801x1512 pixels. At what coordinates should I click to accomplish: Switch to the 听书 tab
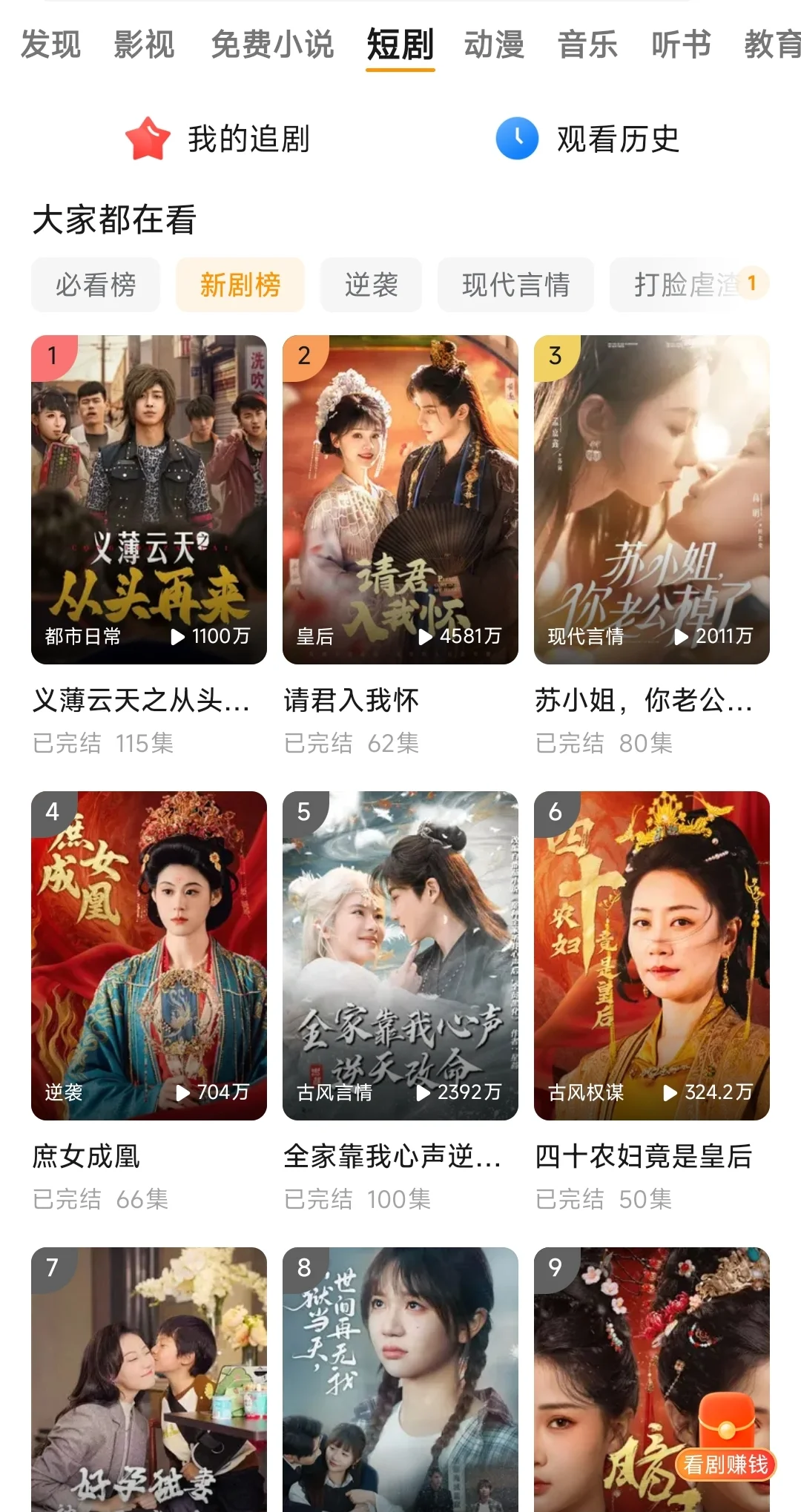tap(681, 44)
